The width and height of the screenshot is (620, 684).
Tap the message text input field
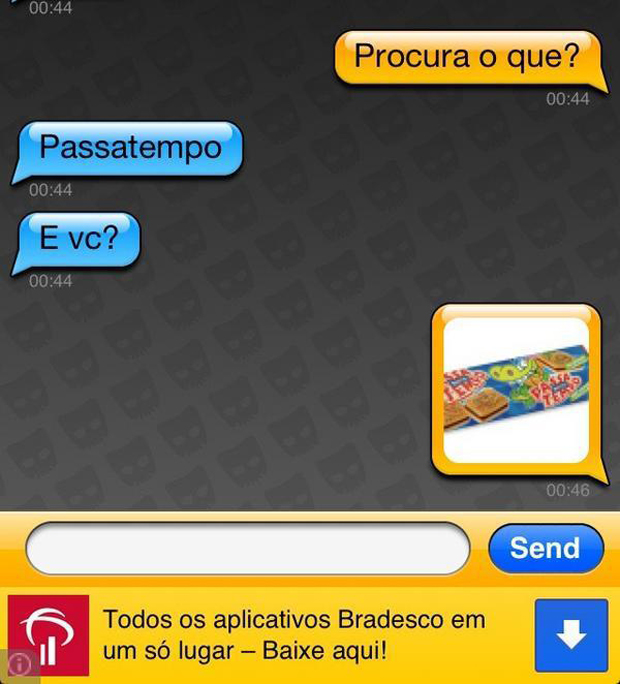coord(247,548)
